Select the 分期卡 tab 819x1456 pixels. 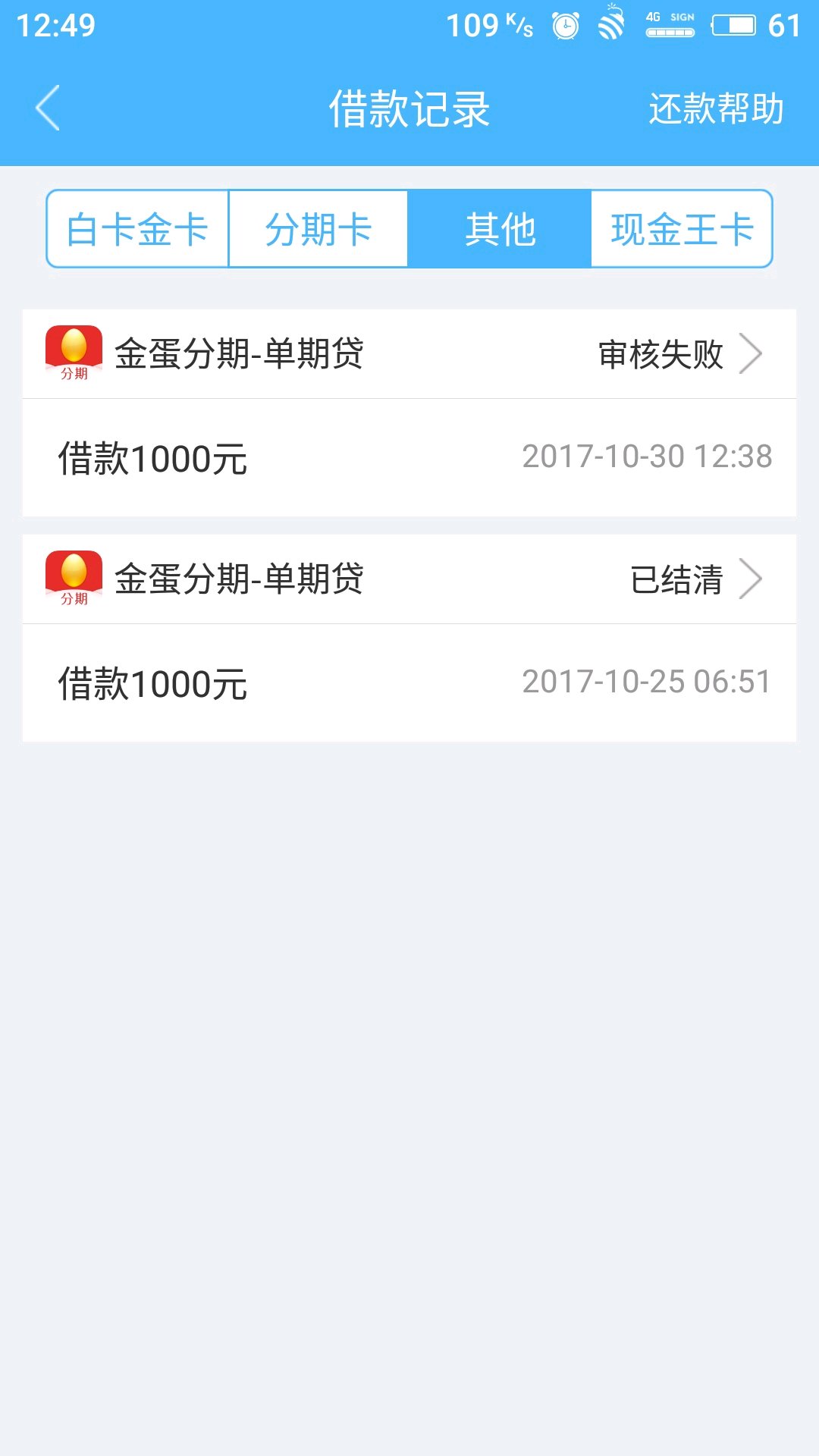[318, 229]
